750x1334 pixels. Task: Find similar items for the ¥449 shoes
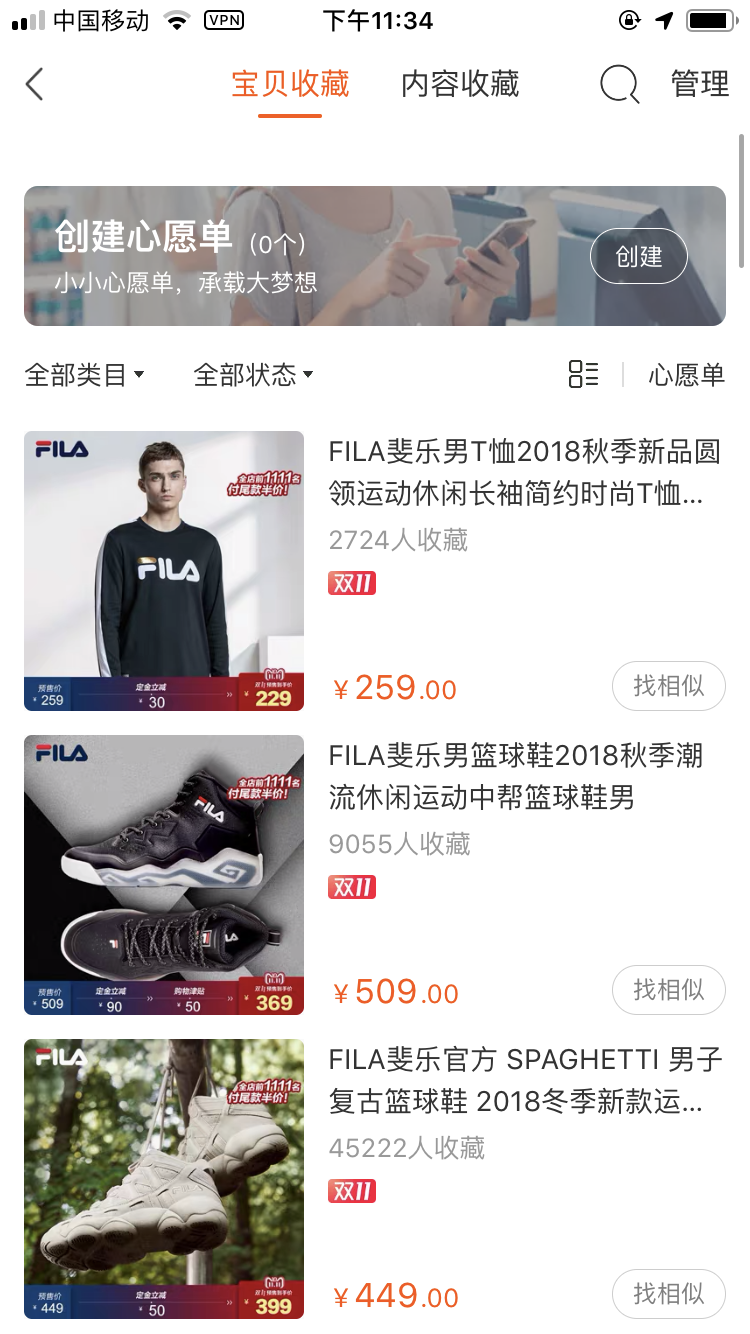point(668,1294)
